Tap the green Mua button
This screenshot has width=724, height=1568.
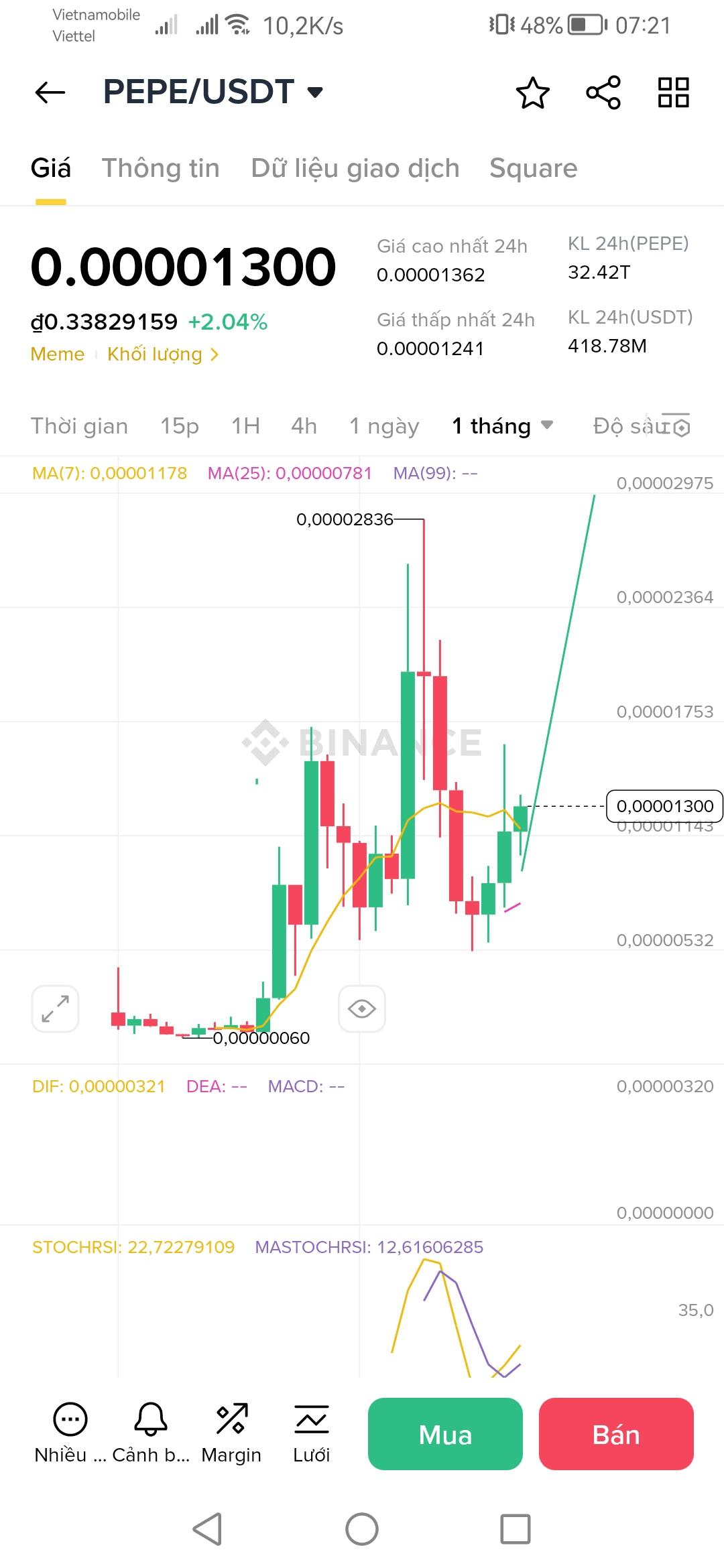click(x=445, y=1434)
